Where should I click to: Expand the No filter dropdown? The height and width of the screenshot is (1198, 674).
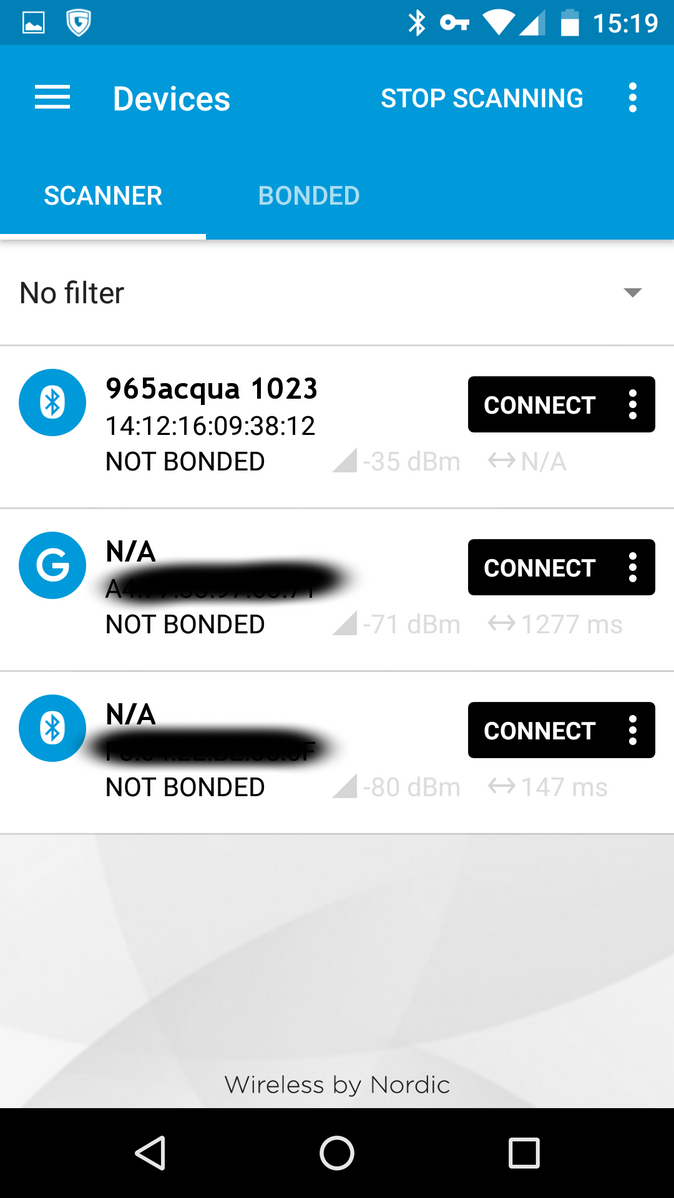(631, 293)
